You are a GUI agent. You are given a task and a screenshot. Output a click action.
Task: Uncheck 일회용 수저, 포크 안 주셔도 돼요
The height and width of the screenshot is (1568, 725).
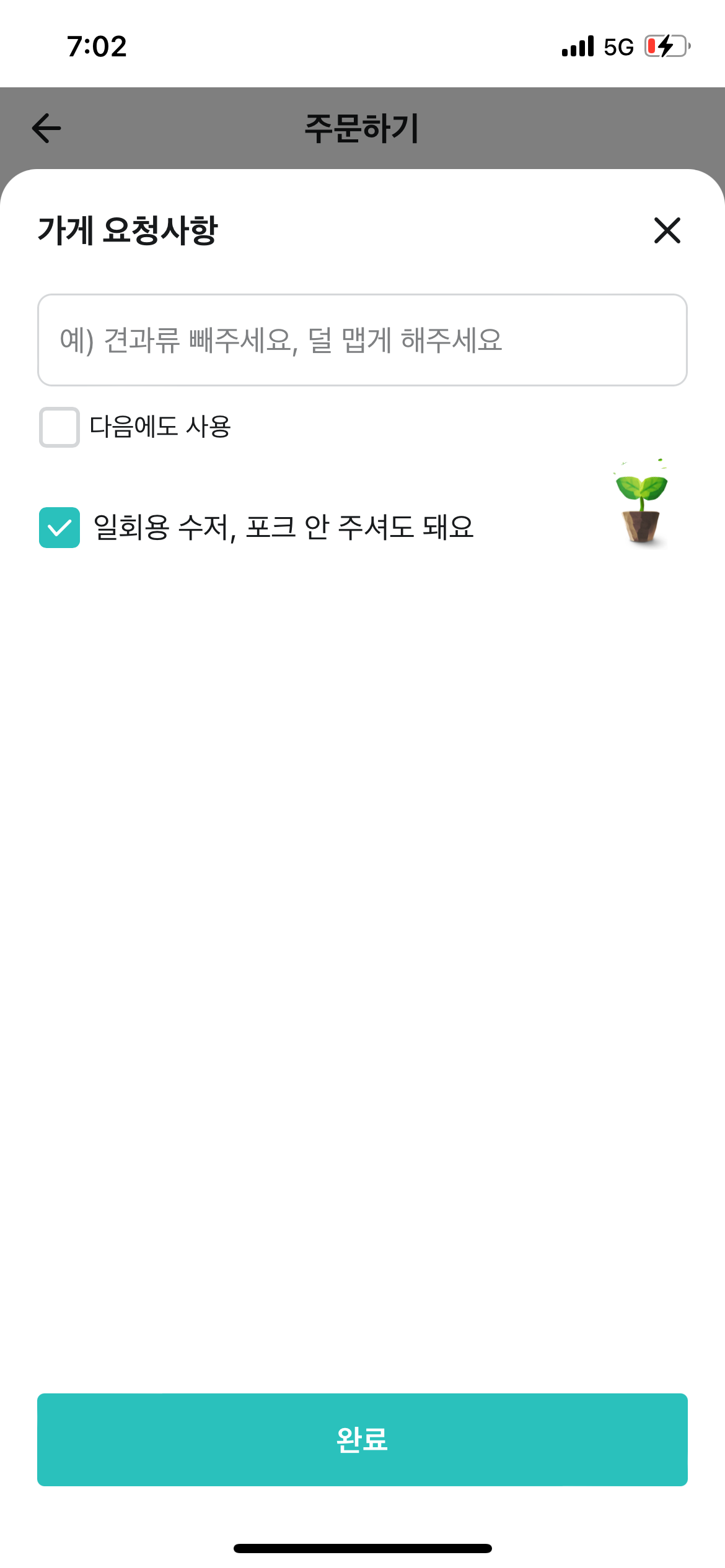coord(59,528)
